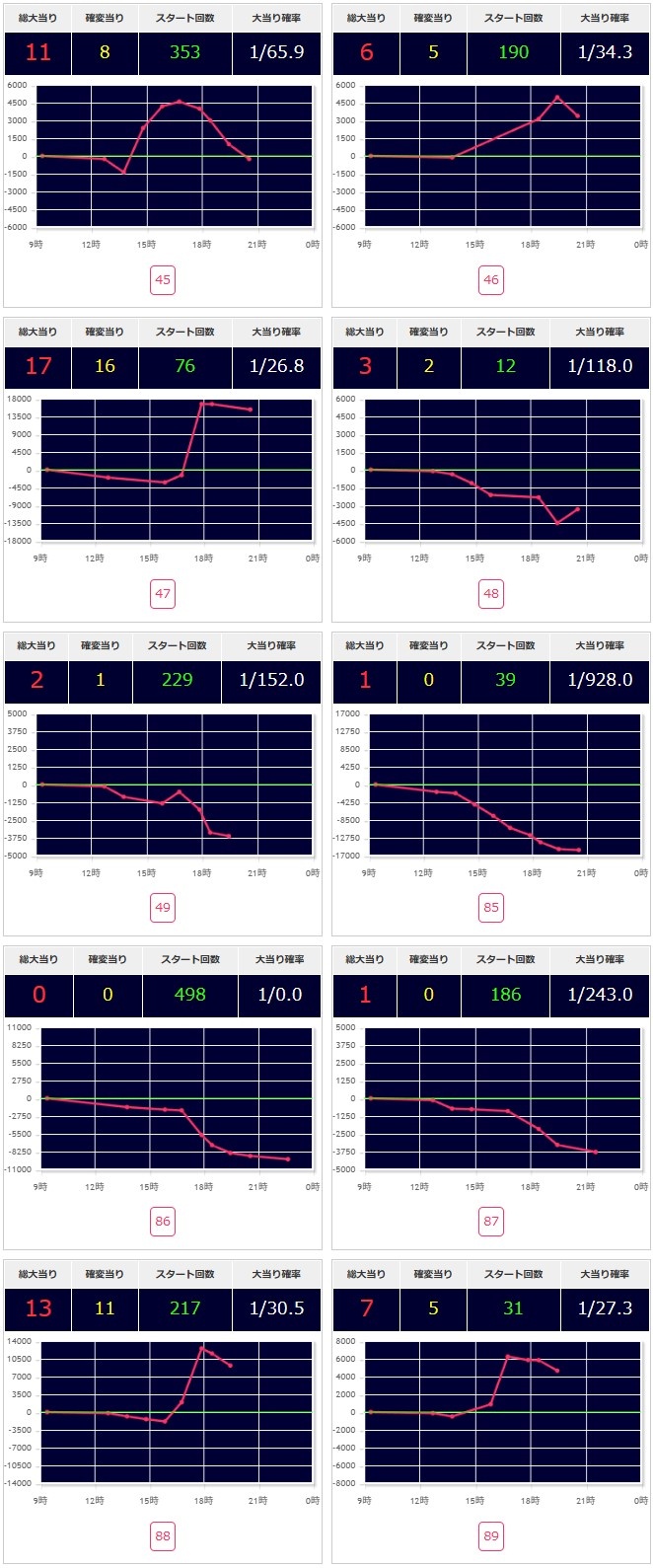View data for machine 87
This screenshot has width=653, height=1568.
click(x=491, y=1221)
